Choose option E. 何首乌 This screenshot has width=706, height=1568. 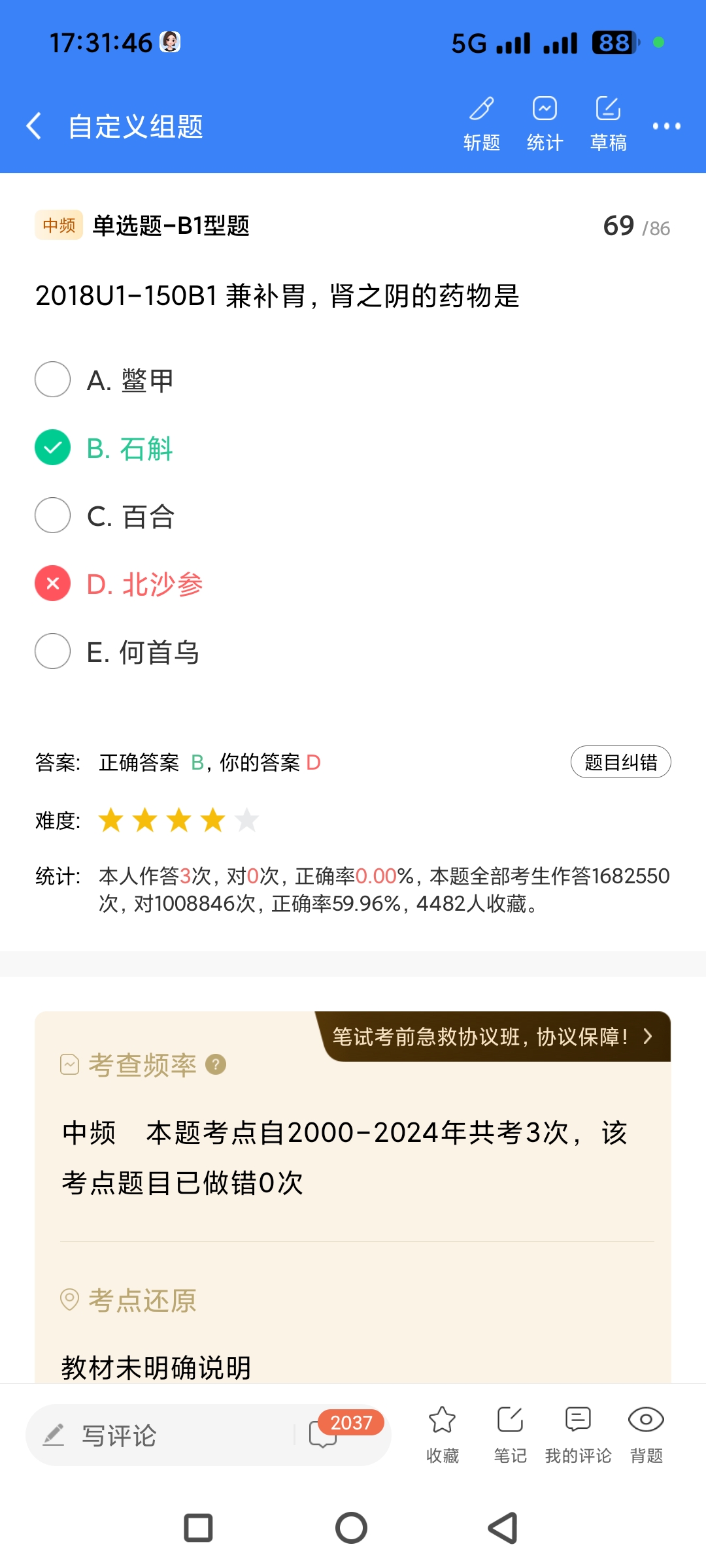point(53,651)
